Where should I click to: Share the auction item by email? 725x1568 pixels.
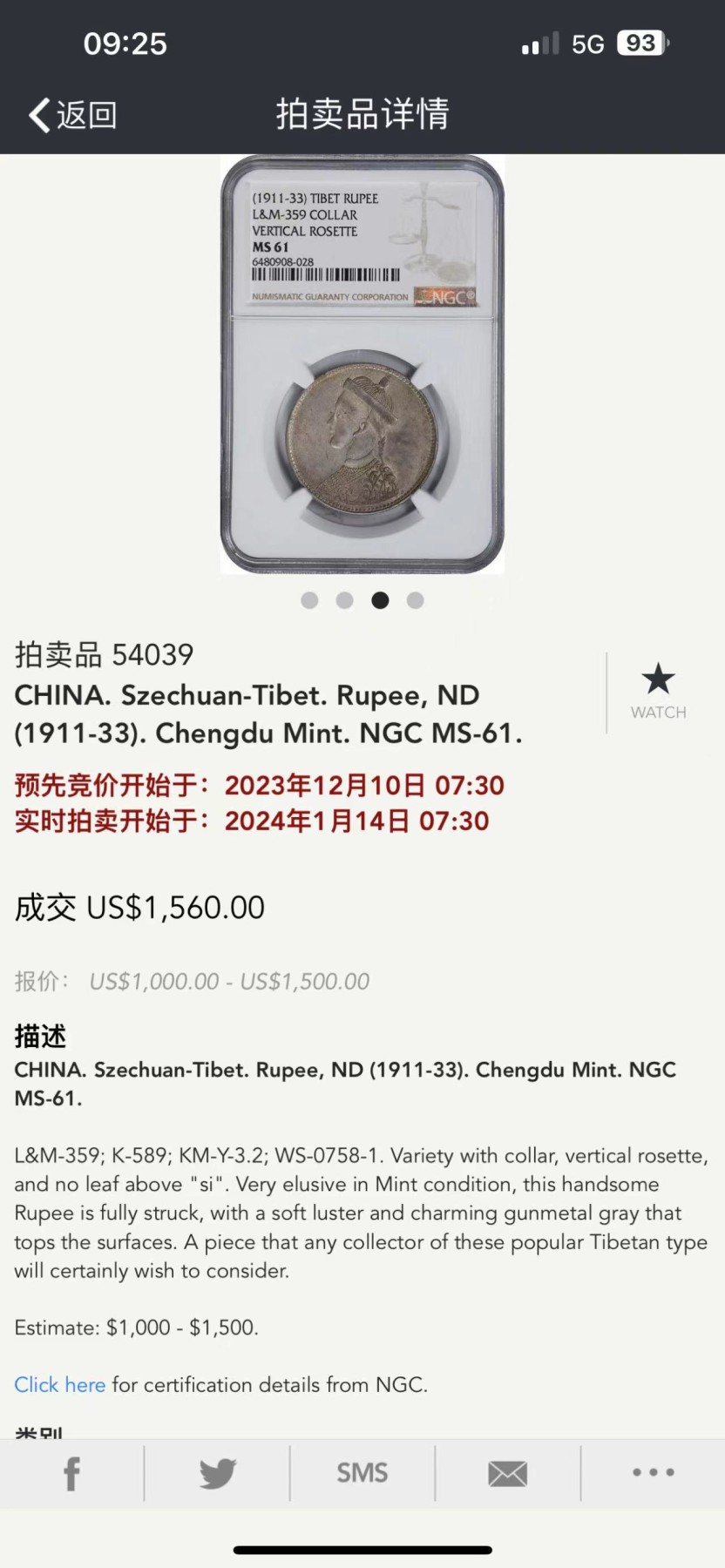pos(506,1472)
